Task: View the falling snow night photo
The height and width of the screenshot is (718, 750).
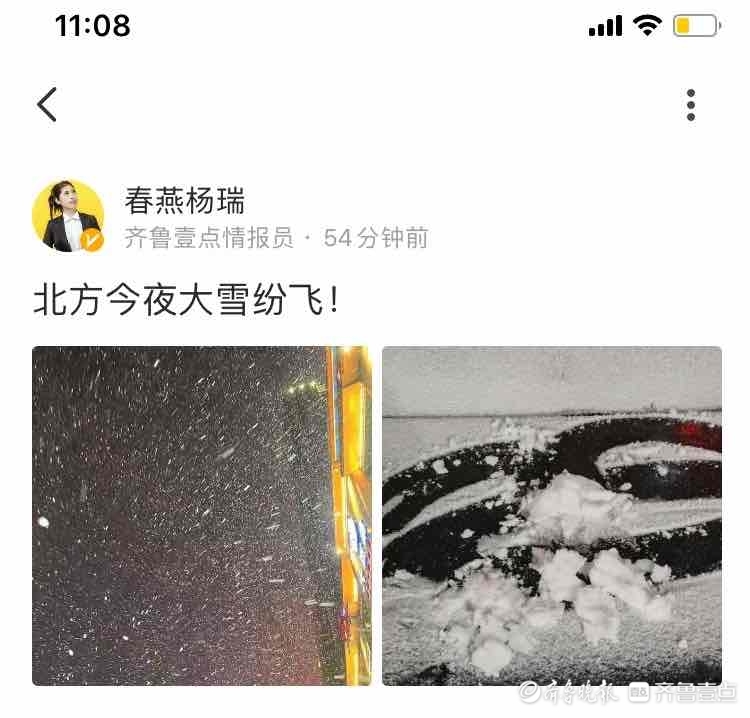Action: coord(201,515)
